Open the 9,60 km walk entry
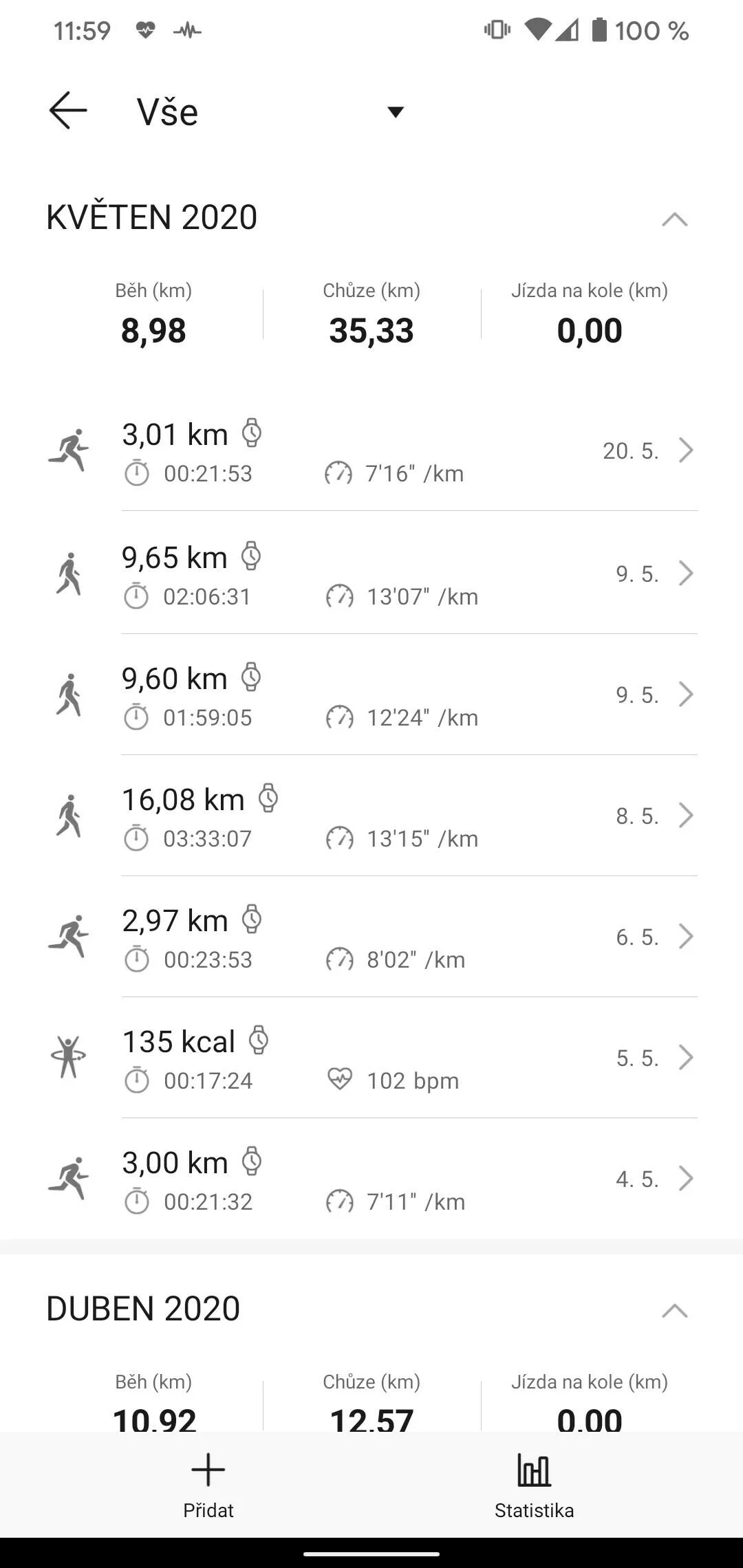This screenshot has width=743, height=1568. click(x=371, y=694)
